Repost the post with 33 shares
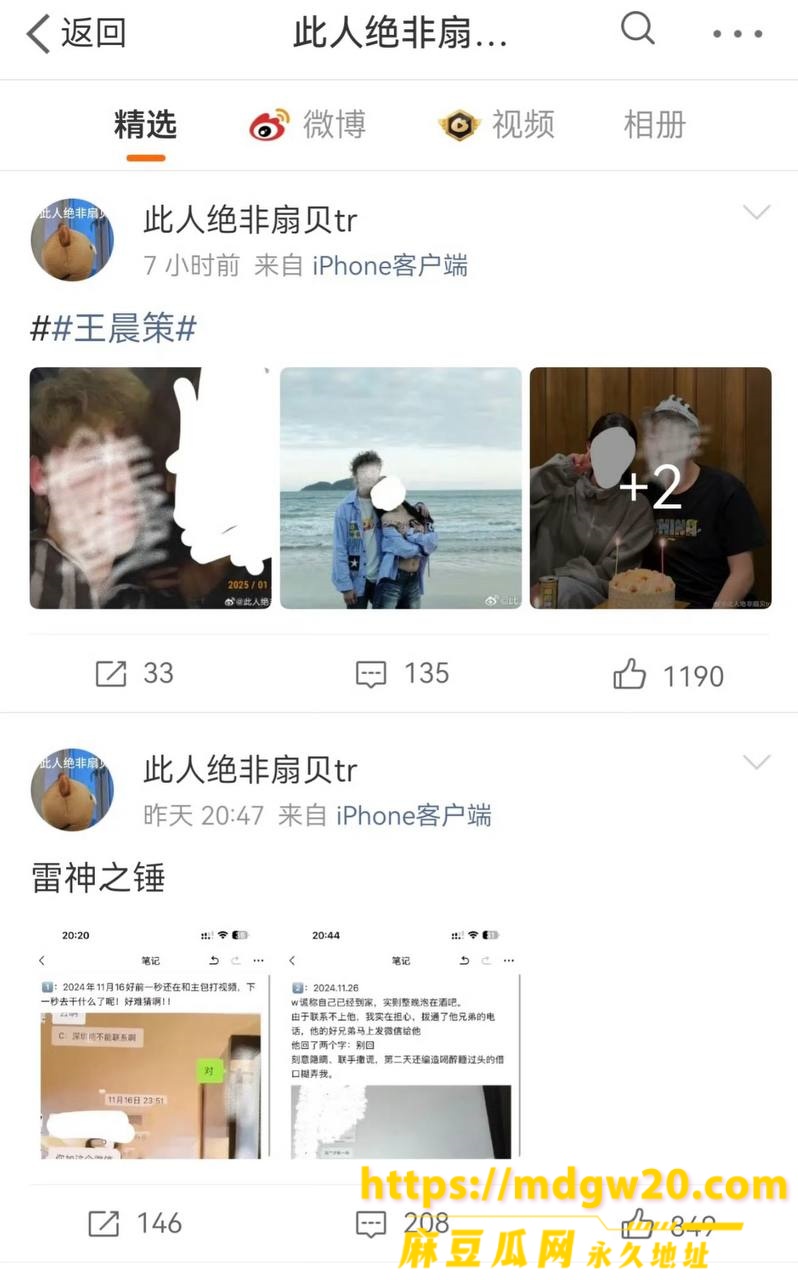This screenshot has width=798, height=1280. (134, 674)
